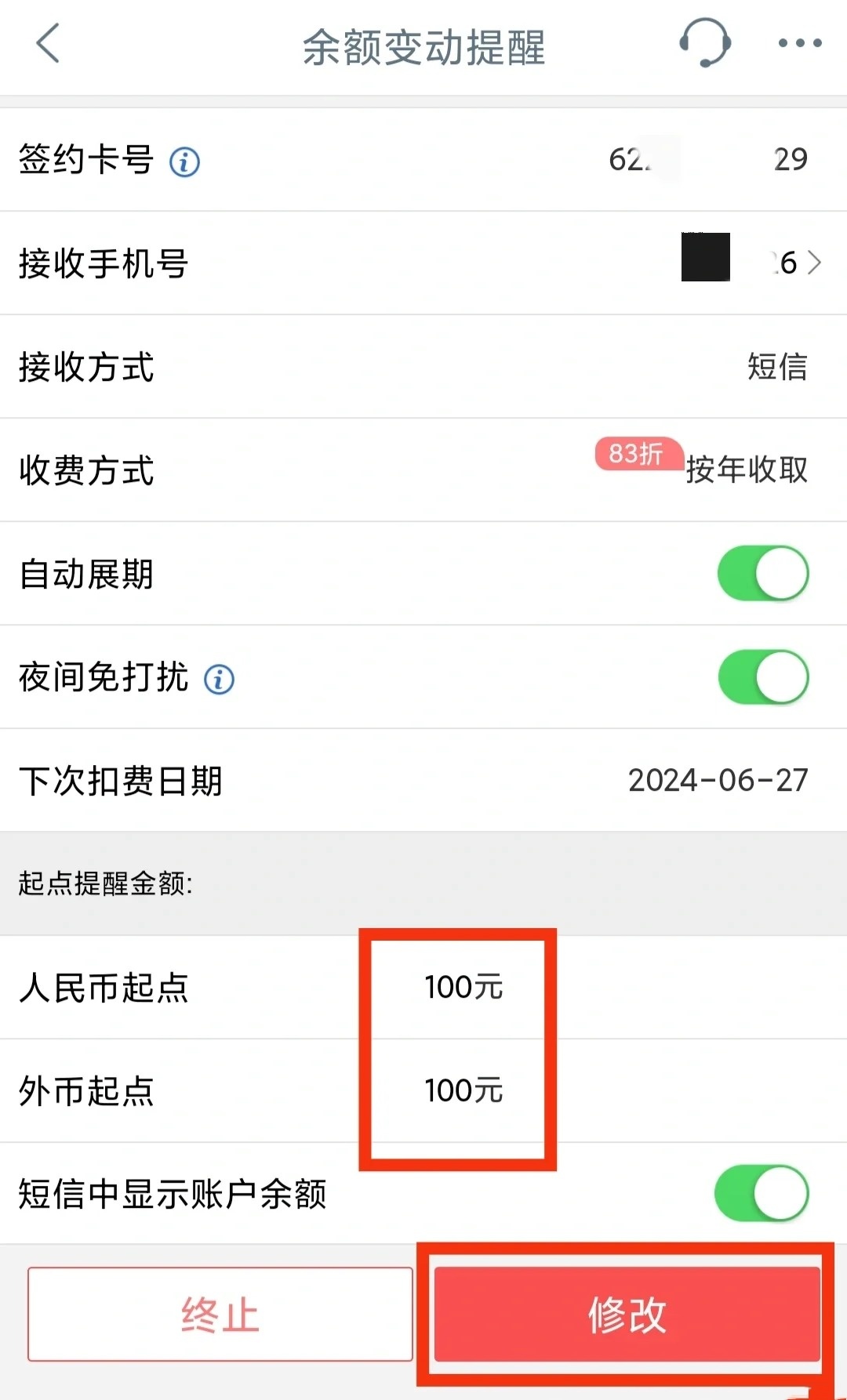Image resolution: width=847 pixels, height=1400 pixels.
Task: Tap the 修改 button
Action: click(627, 1314)
